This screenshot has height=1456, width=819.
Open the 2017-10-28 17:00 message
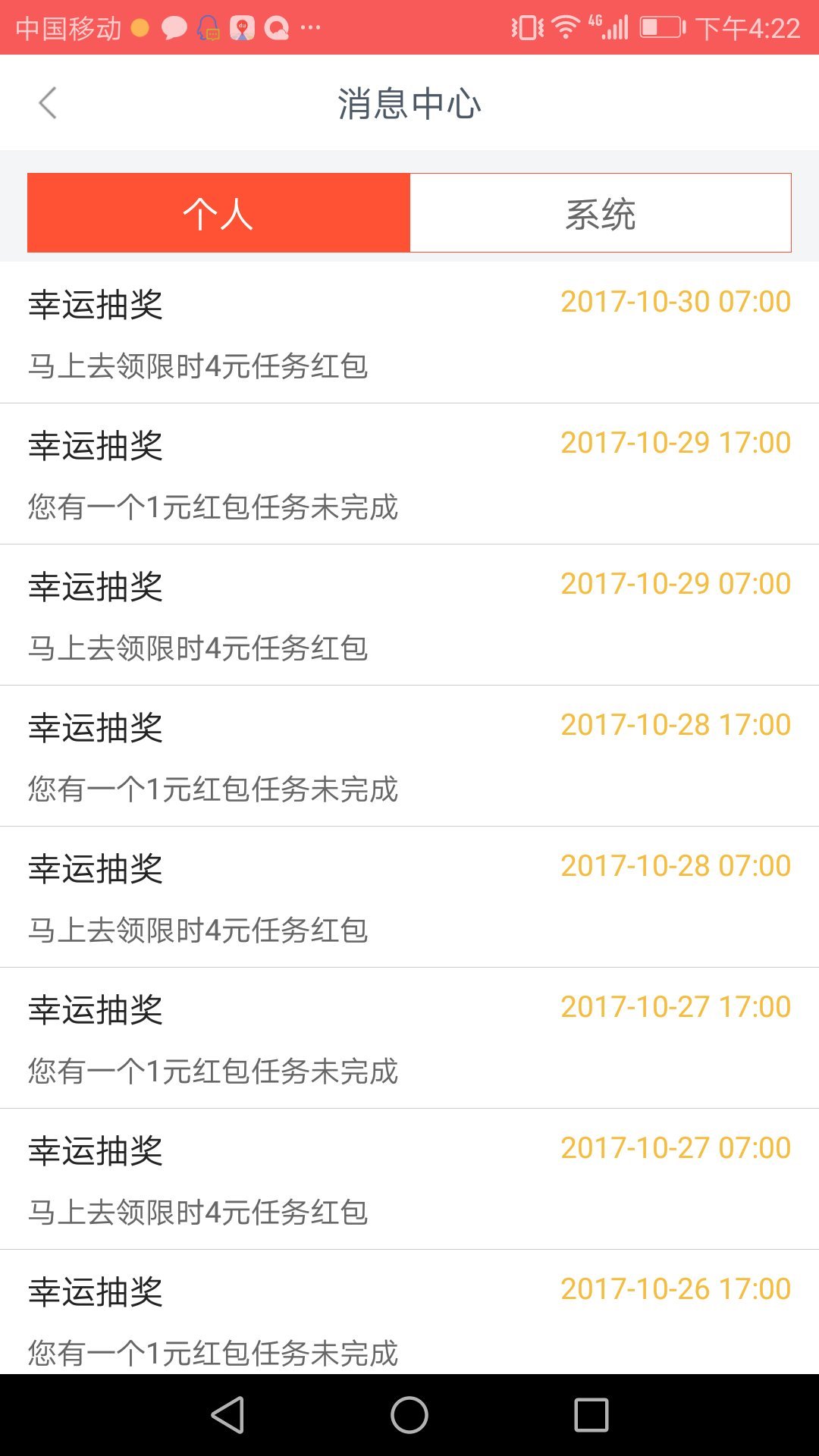409,756
